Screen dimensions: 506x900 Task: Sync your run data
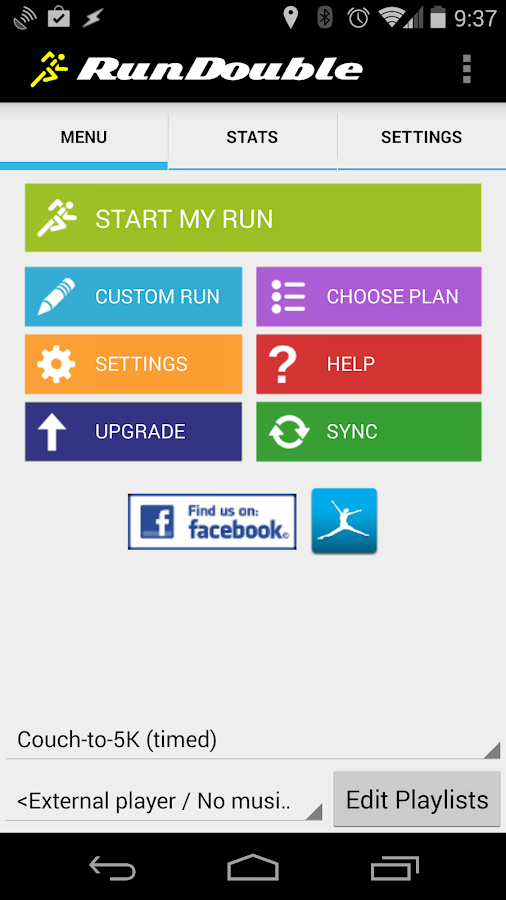369,432
